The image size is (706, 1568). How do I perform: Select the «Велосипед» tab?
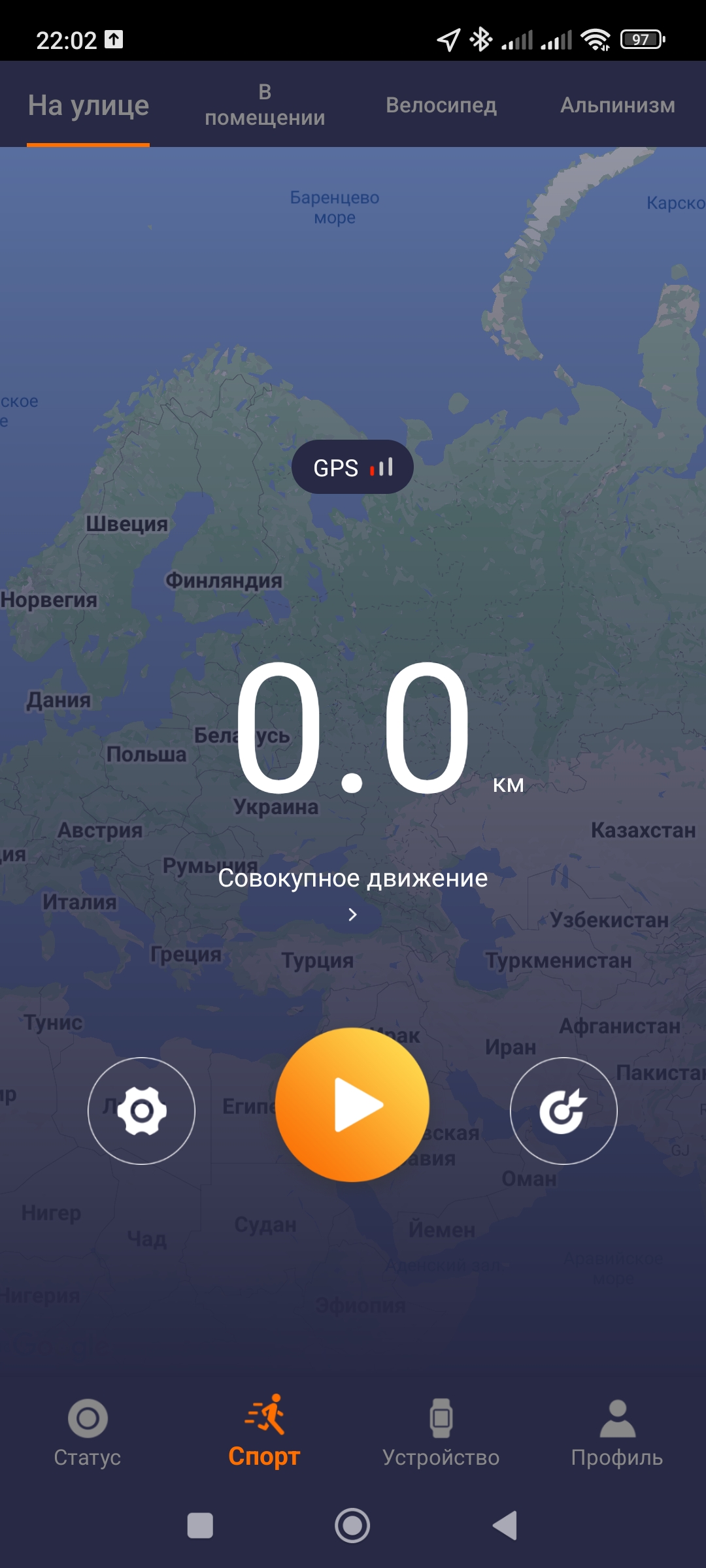tap(441, 105)
